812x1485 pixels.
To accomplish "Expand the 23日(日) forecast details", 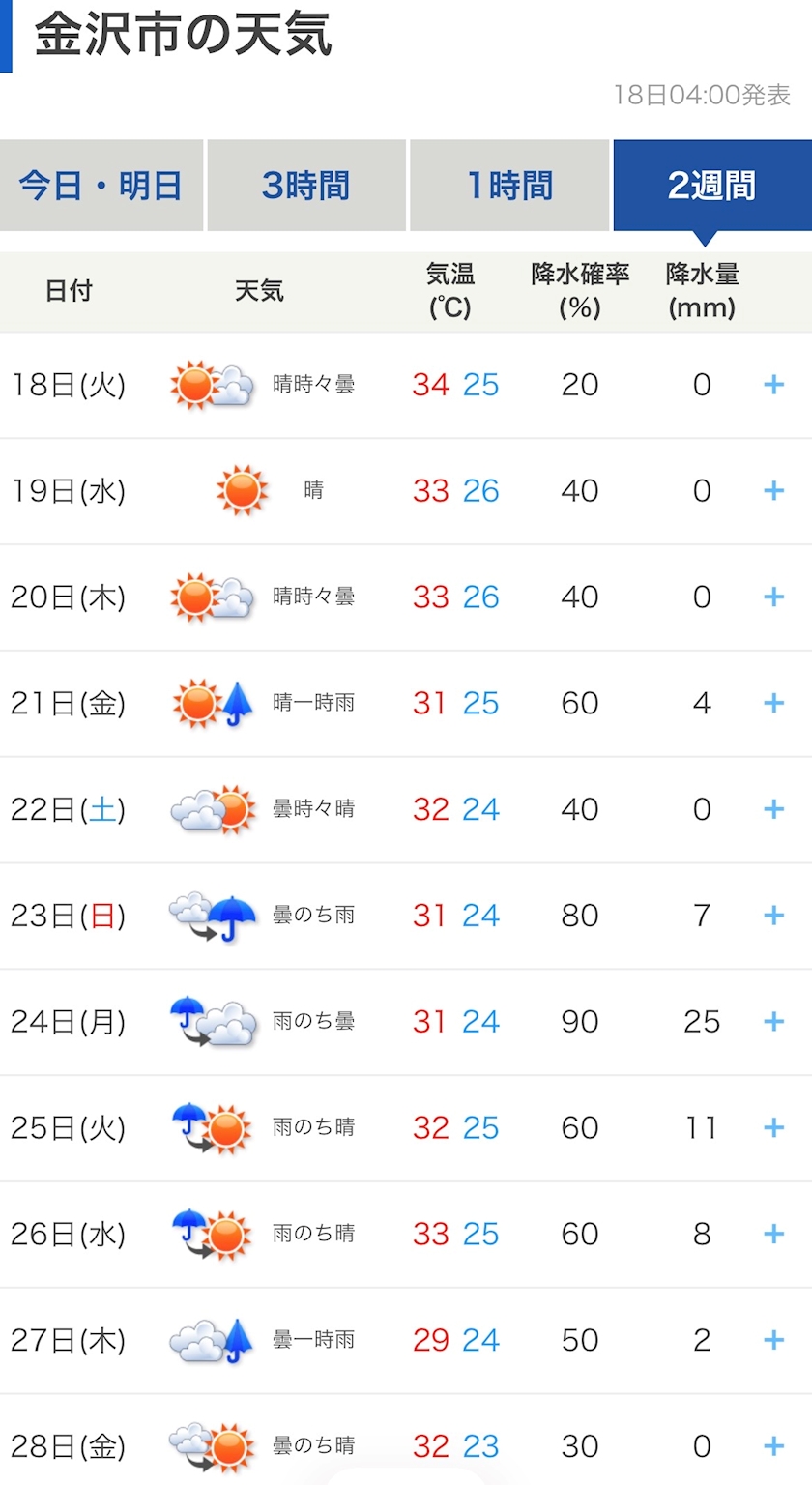I will pyautogui.click(x=773, y=915).
